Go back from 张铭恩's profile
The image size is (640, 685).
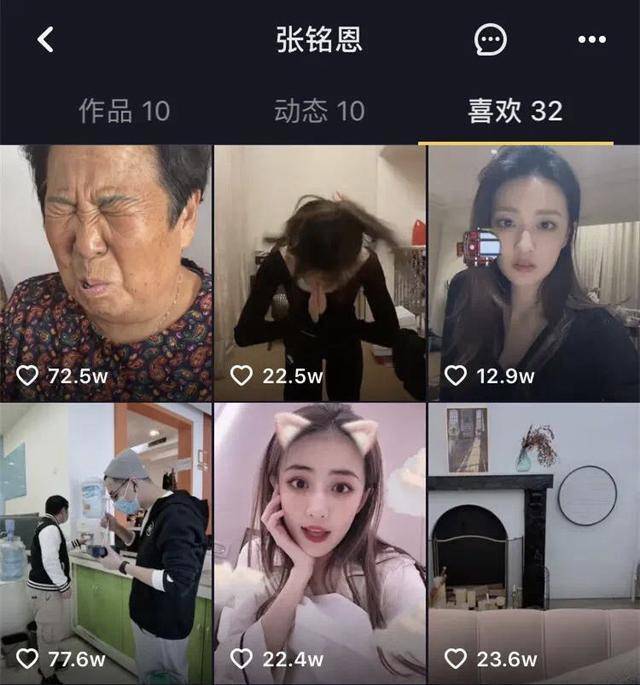tap(45, 39)
